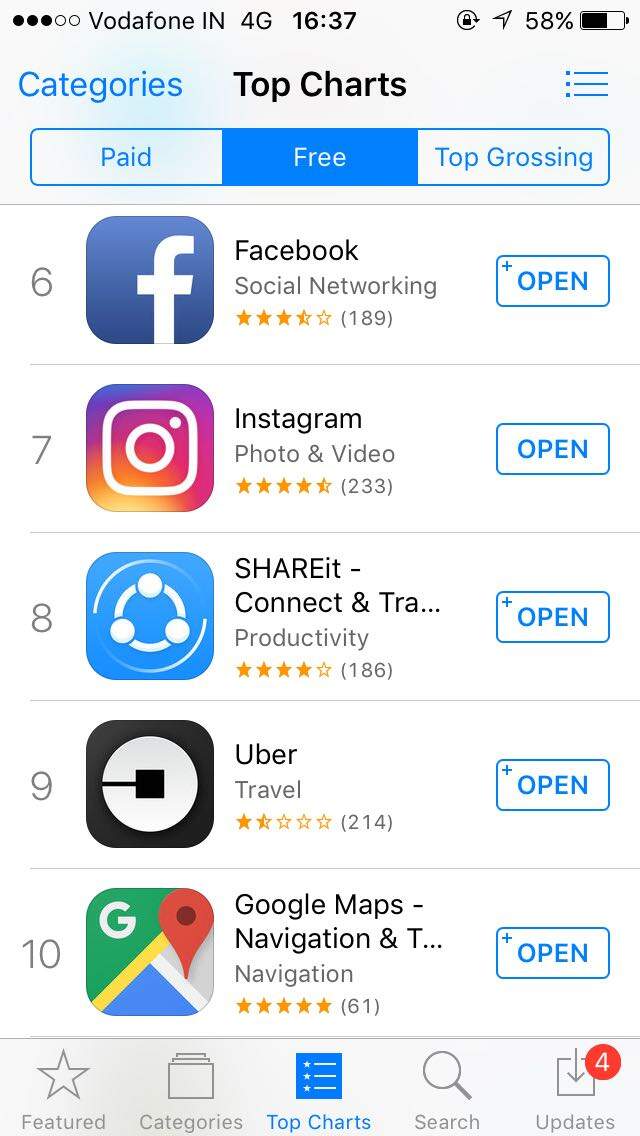The width and height of the screenshot is (640, 1136).
Task: Go back to Categories
Action: tap(100, 85)
